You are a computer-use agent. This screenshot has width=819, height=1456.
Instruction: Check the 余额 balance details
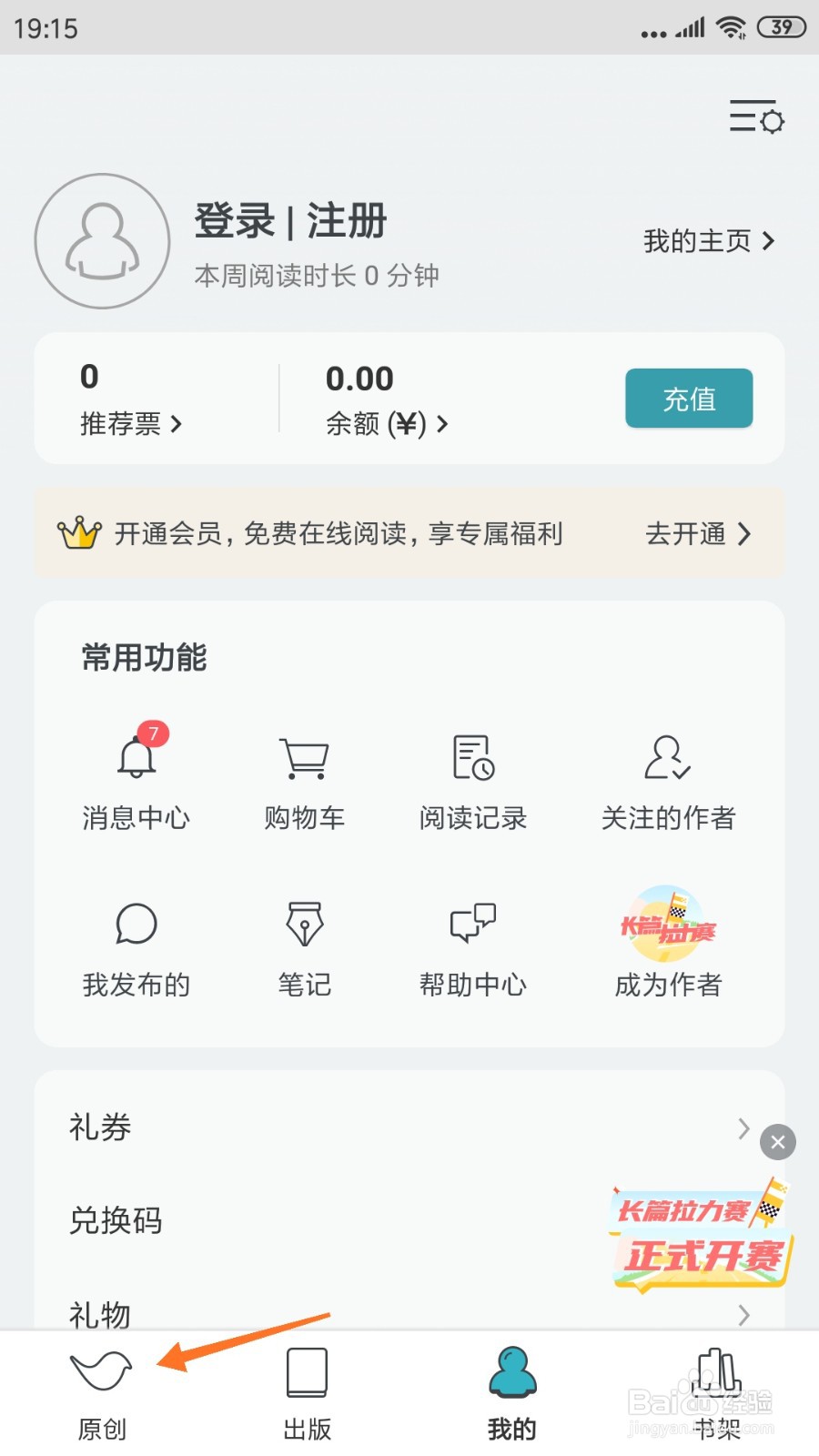click(386, 422)
